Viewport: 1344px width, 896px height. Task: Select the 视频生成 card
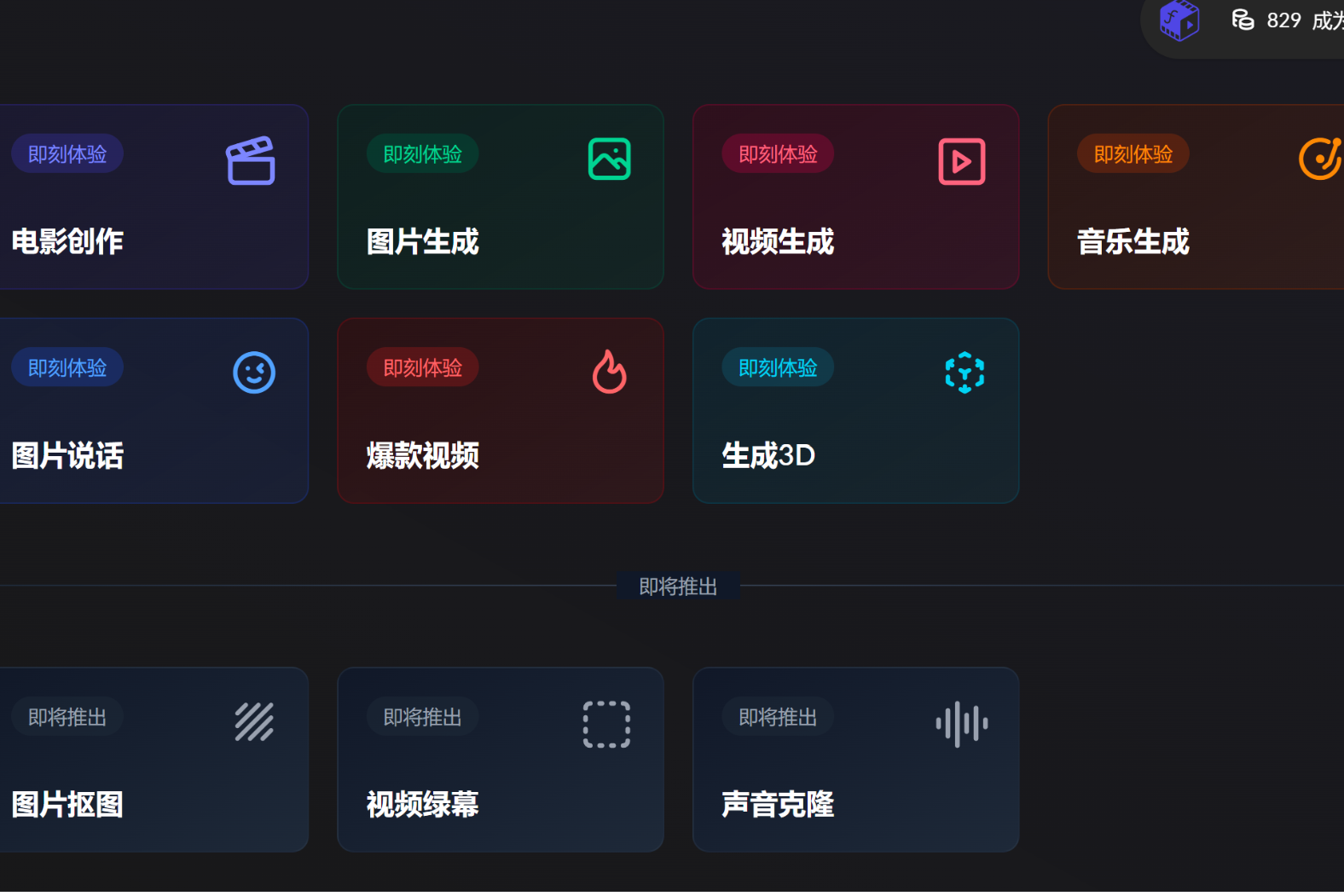coord(855,198)
